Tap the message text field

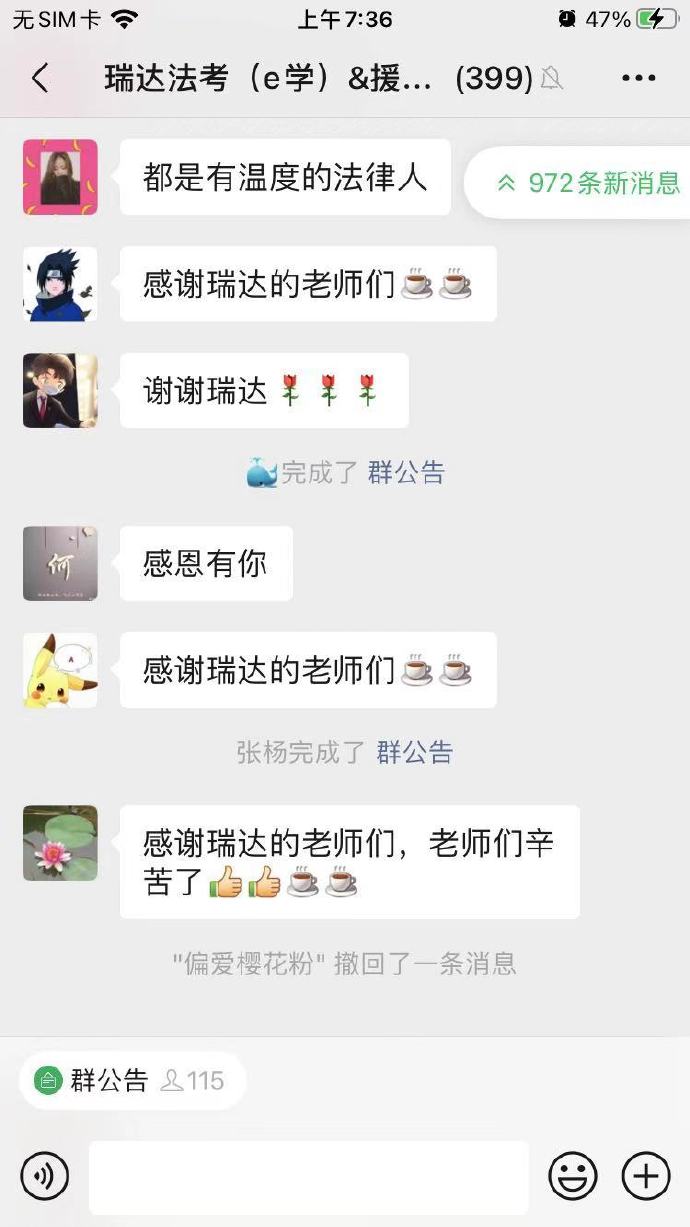click(308, 1177)
